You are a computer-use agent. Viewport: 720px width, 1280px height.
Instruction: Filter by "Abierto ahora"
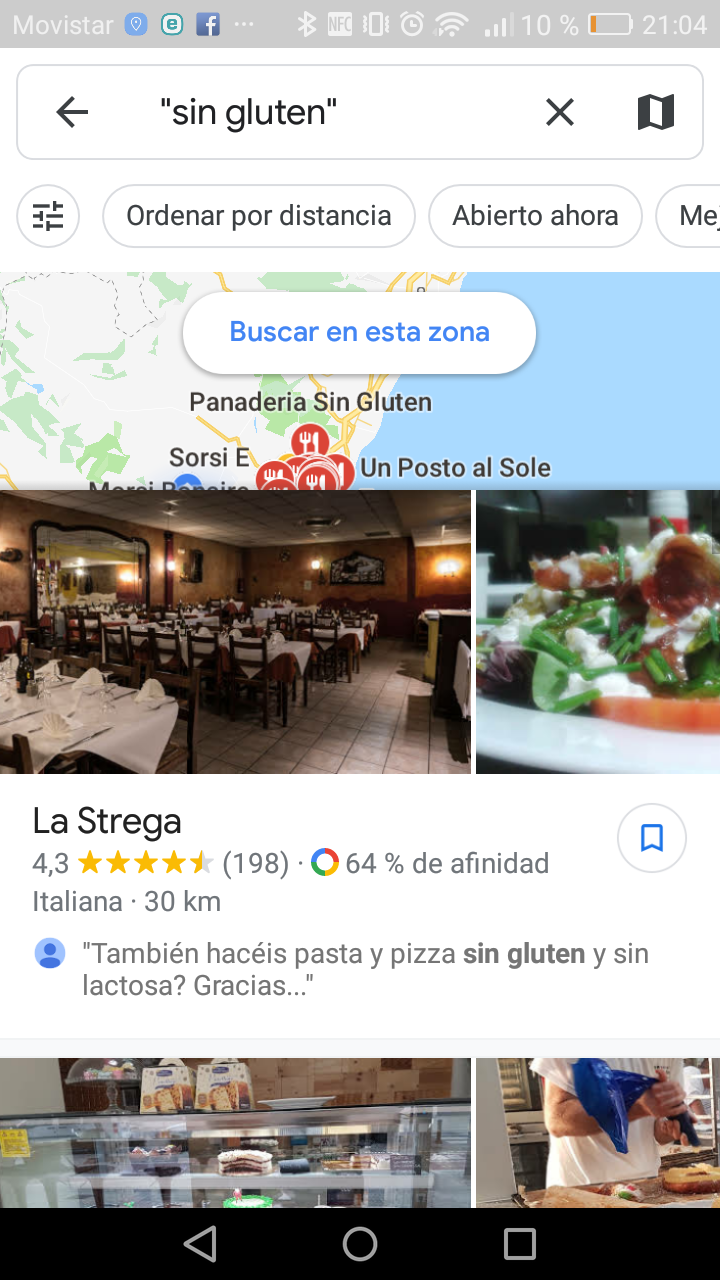(x=535, y=216)
